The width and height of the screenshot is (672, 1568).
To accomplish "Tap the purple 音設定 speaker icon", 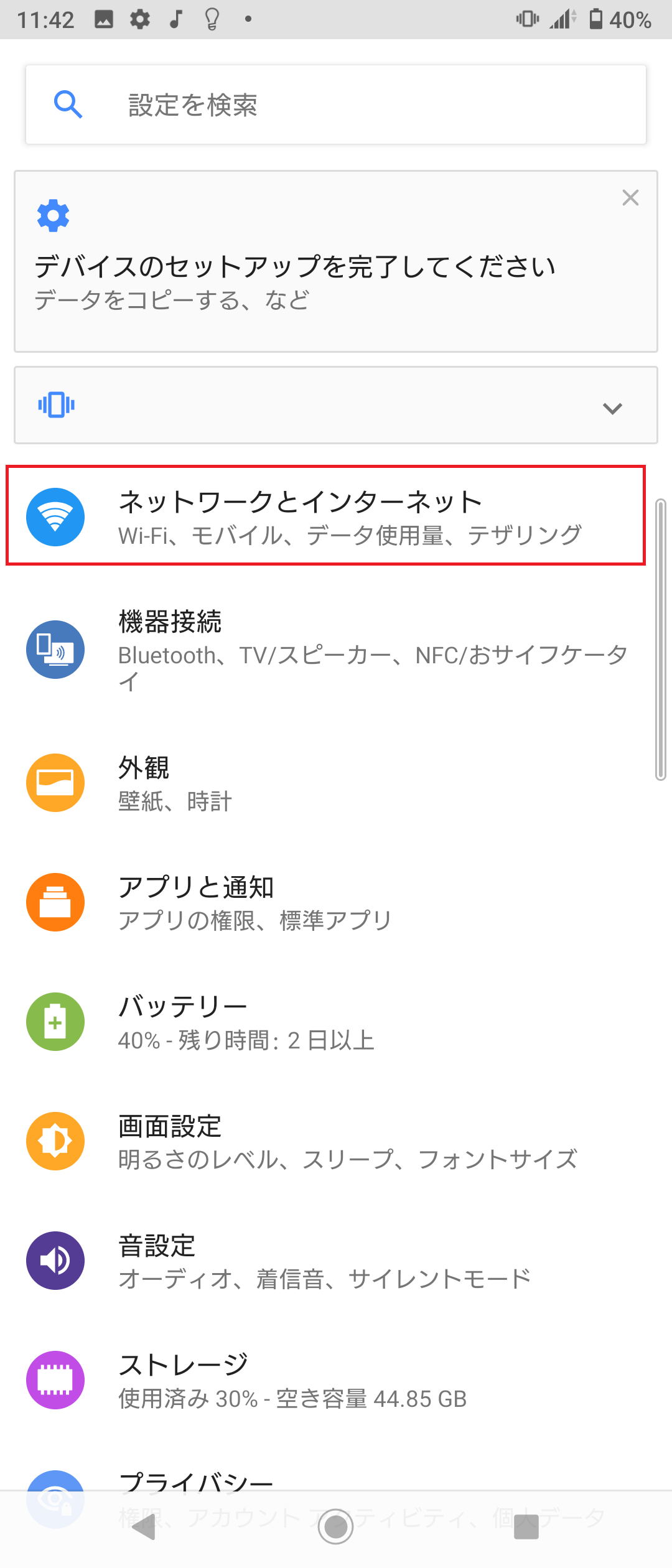I will click(x=55, y=1259).
